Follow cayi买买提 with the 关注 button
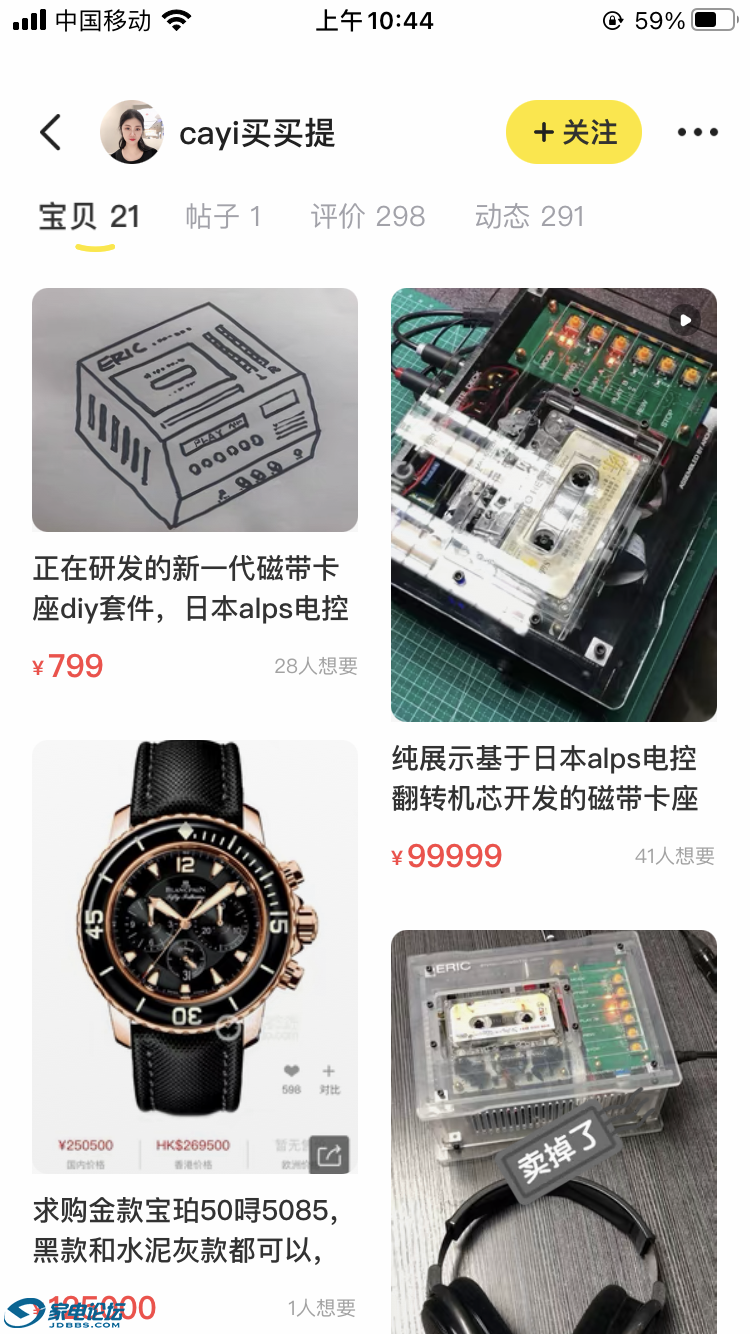This screenshot has width=750, height=1334. 574,132
